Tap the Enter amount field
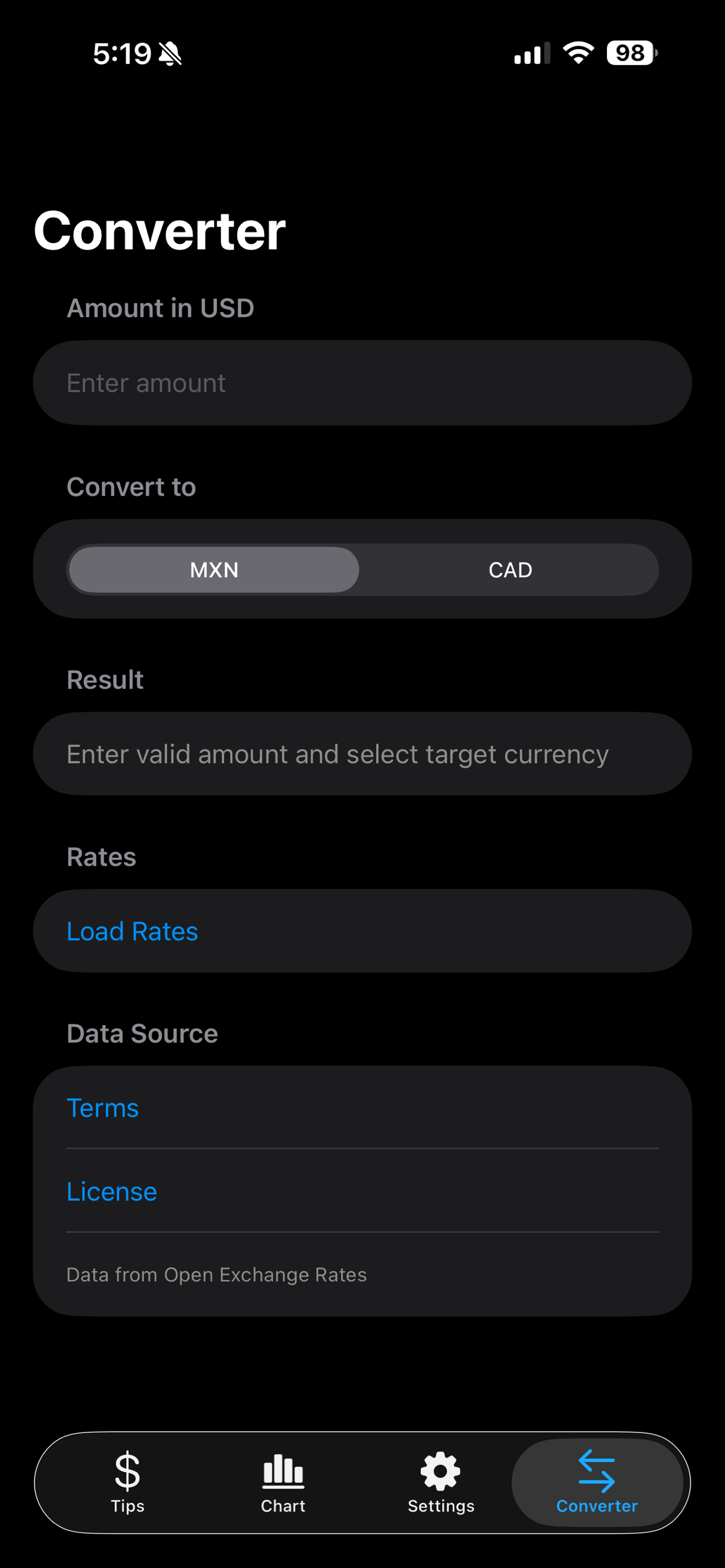This screenshot has width=725, height=1568. coord(362,383)
